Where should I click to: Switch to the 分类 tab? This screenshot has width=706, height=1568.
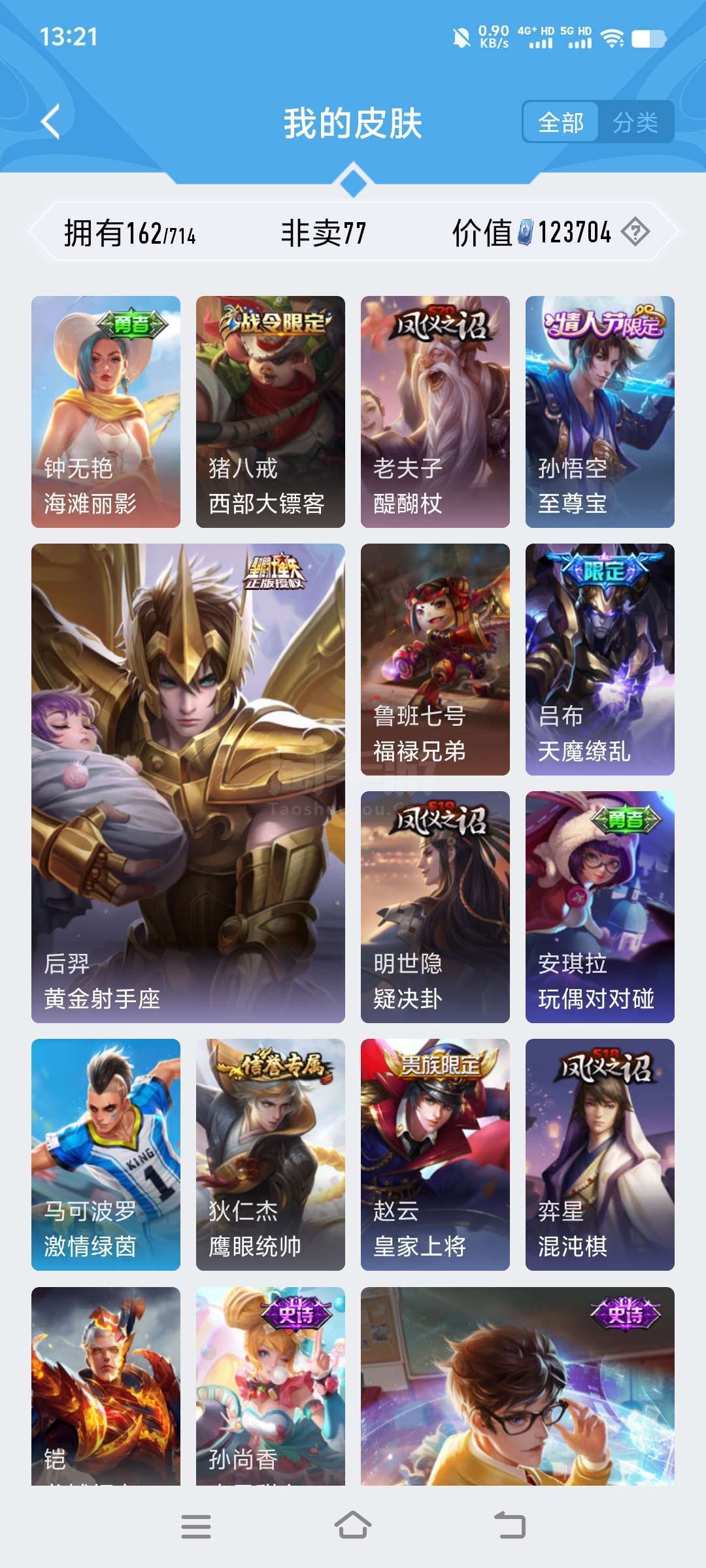(635, 122)
